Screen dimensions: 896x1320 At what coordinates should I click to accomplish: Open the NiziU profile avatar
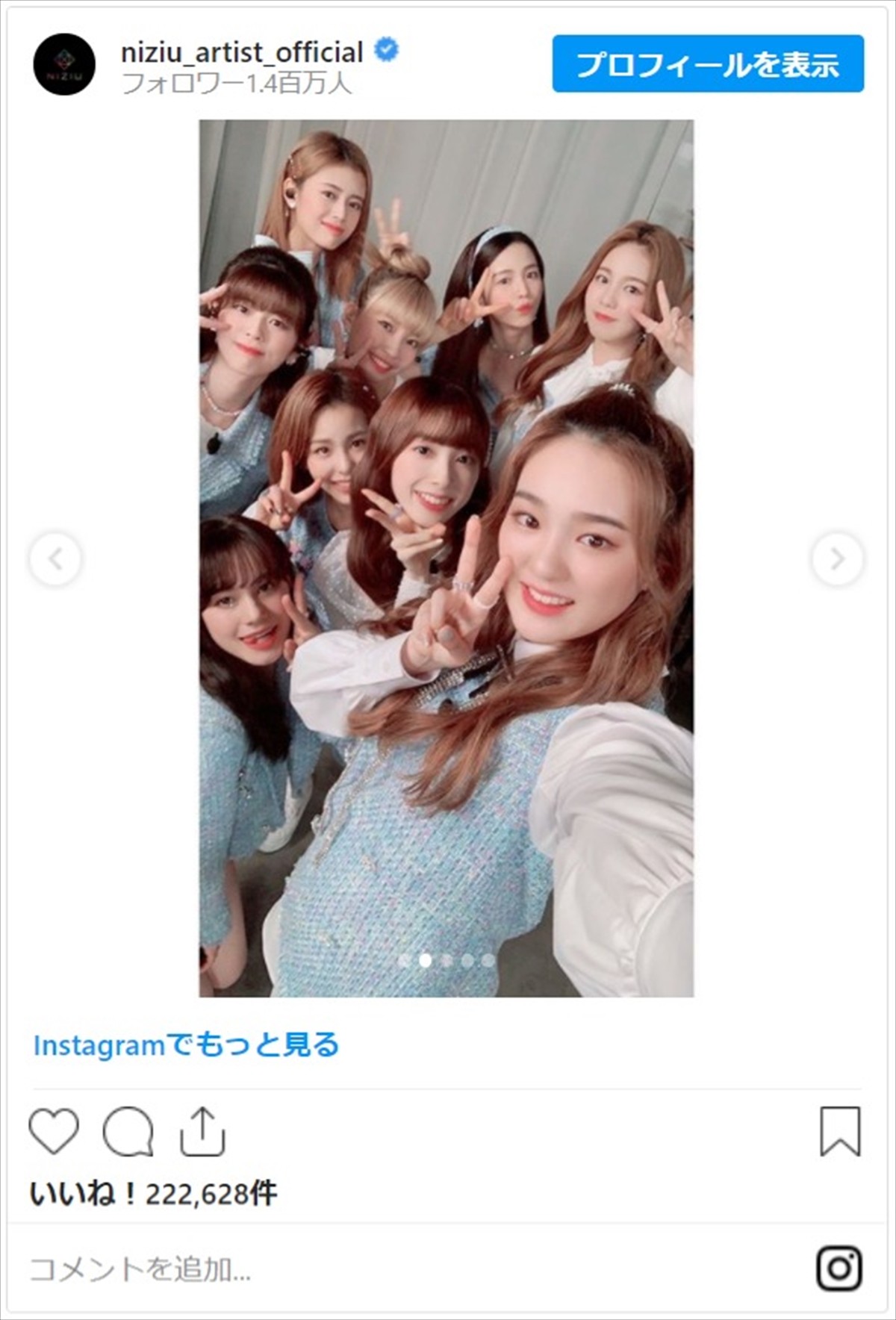click(x=64, y=64)
